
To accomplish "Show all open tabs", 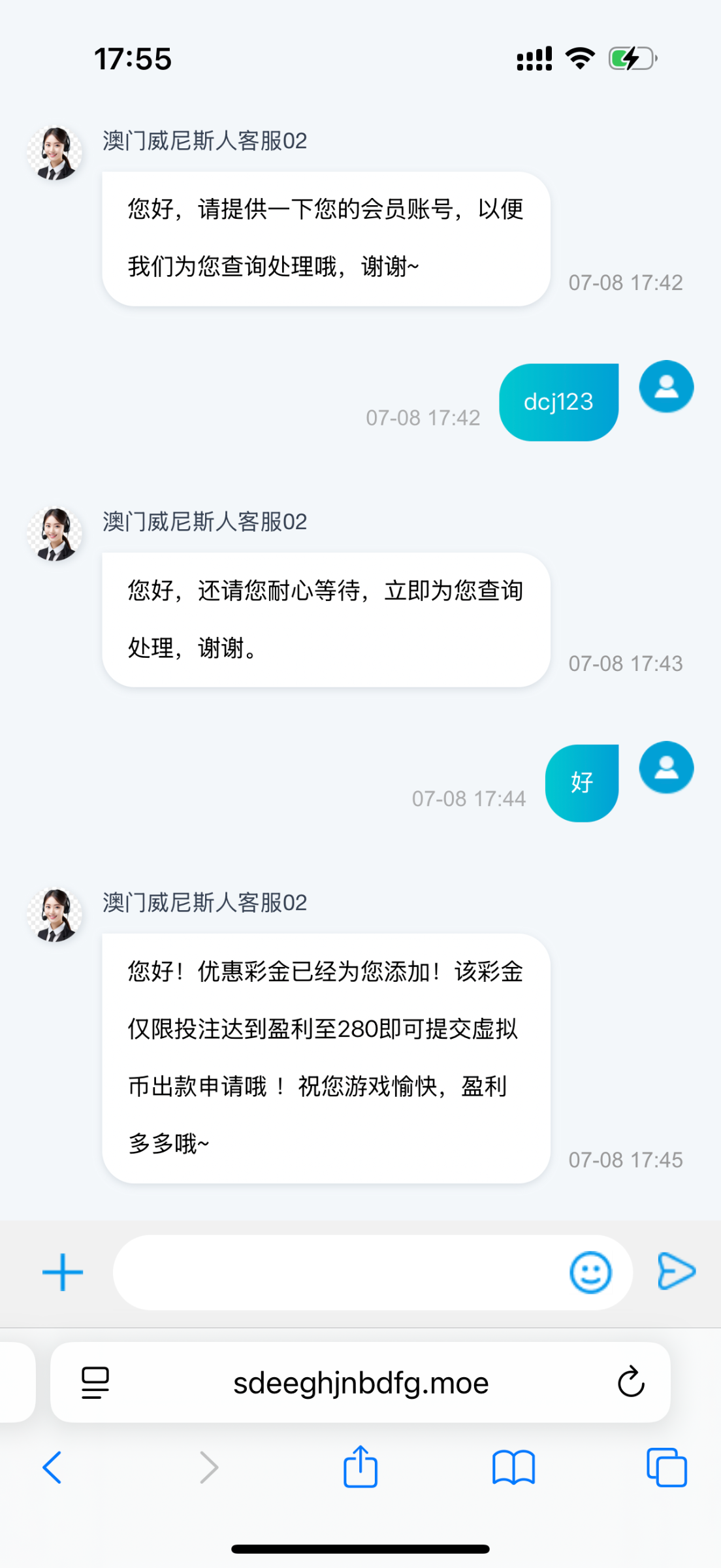I will 666,1467.
